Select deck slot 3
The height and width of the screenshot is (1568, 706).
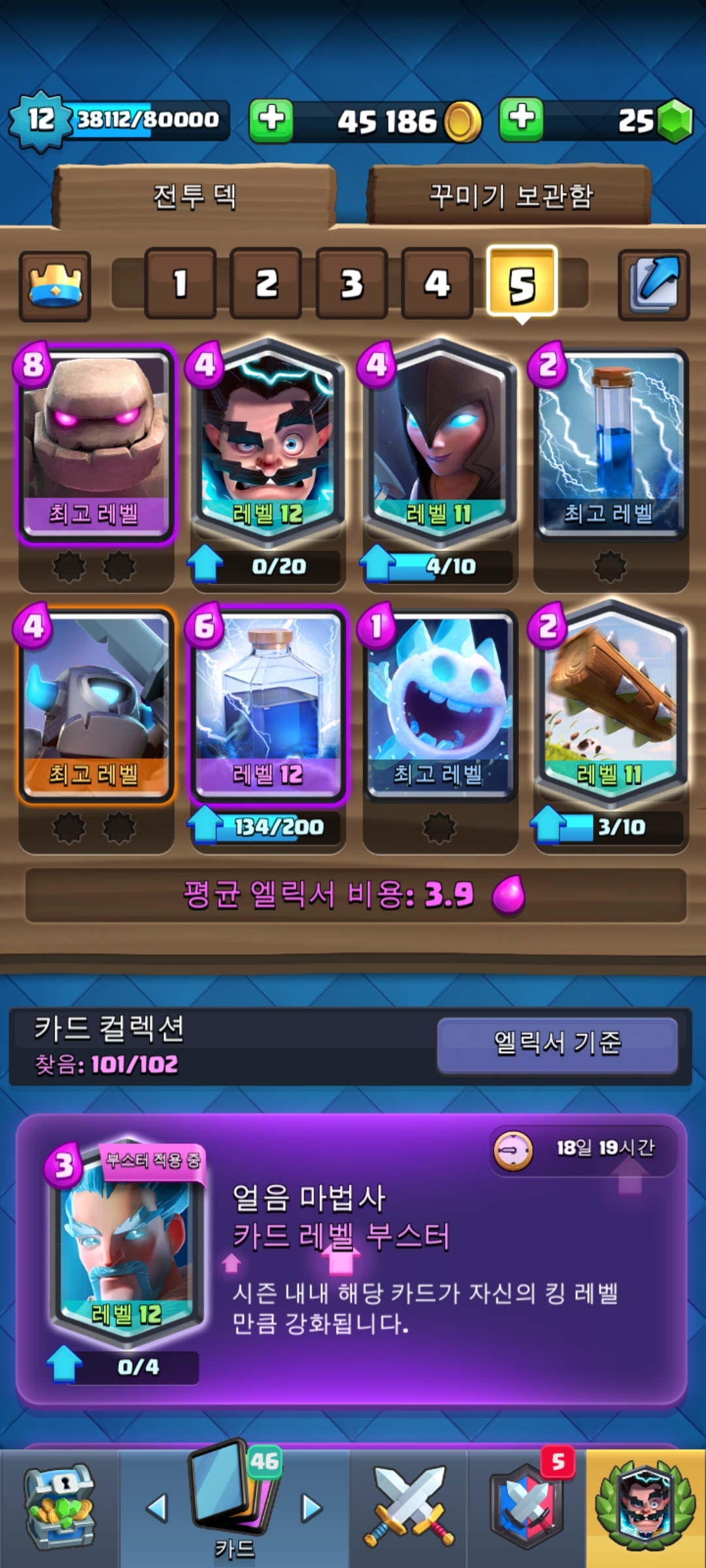(352, 284)
